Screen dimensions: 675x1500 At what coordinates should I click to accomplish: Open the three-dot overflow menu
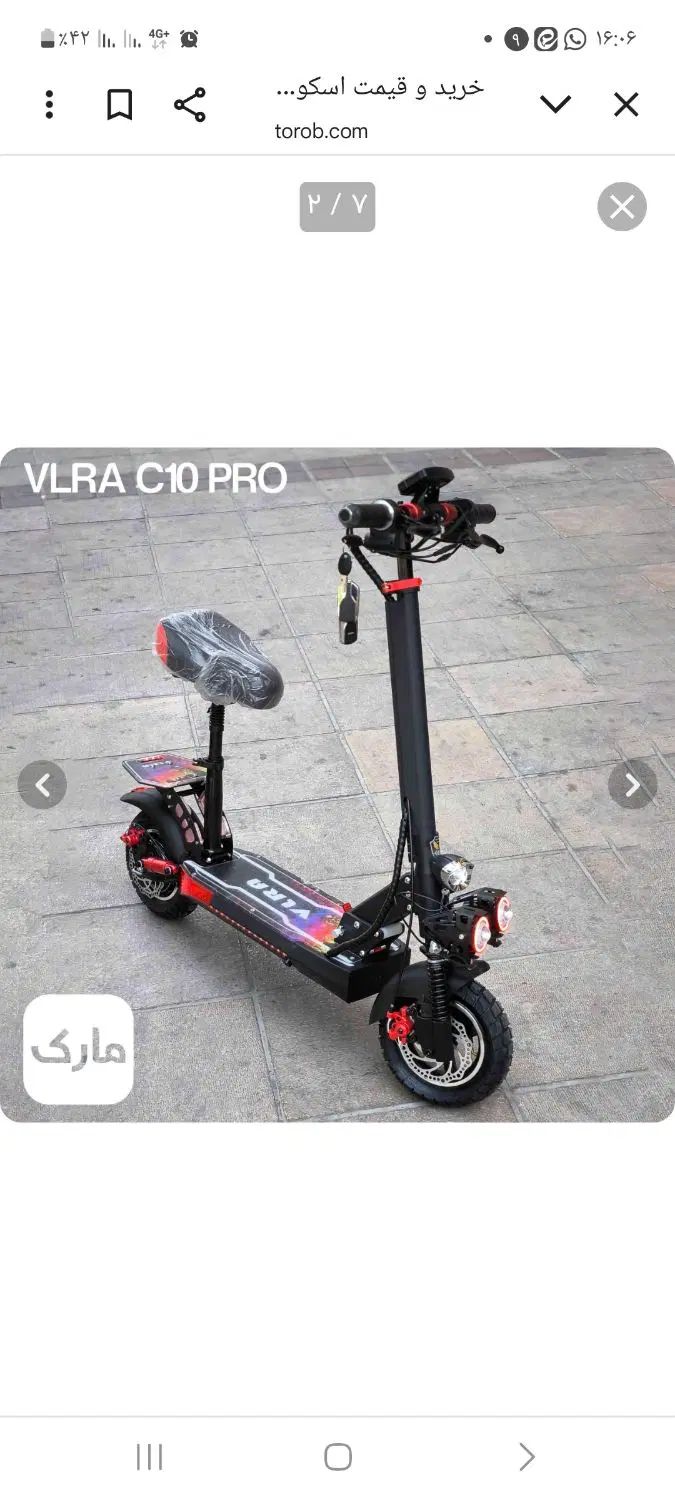(49, 104)
